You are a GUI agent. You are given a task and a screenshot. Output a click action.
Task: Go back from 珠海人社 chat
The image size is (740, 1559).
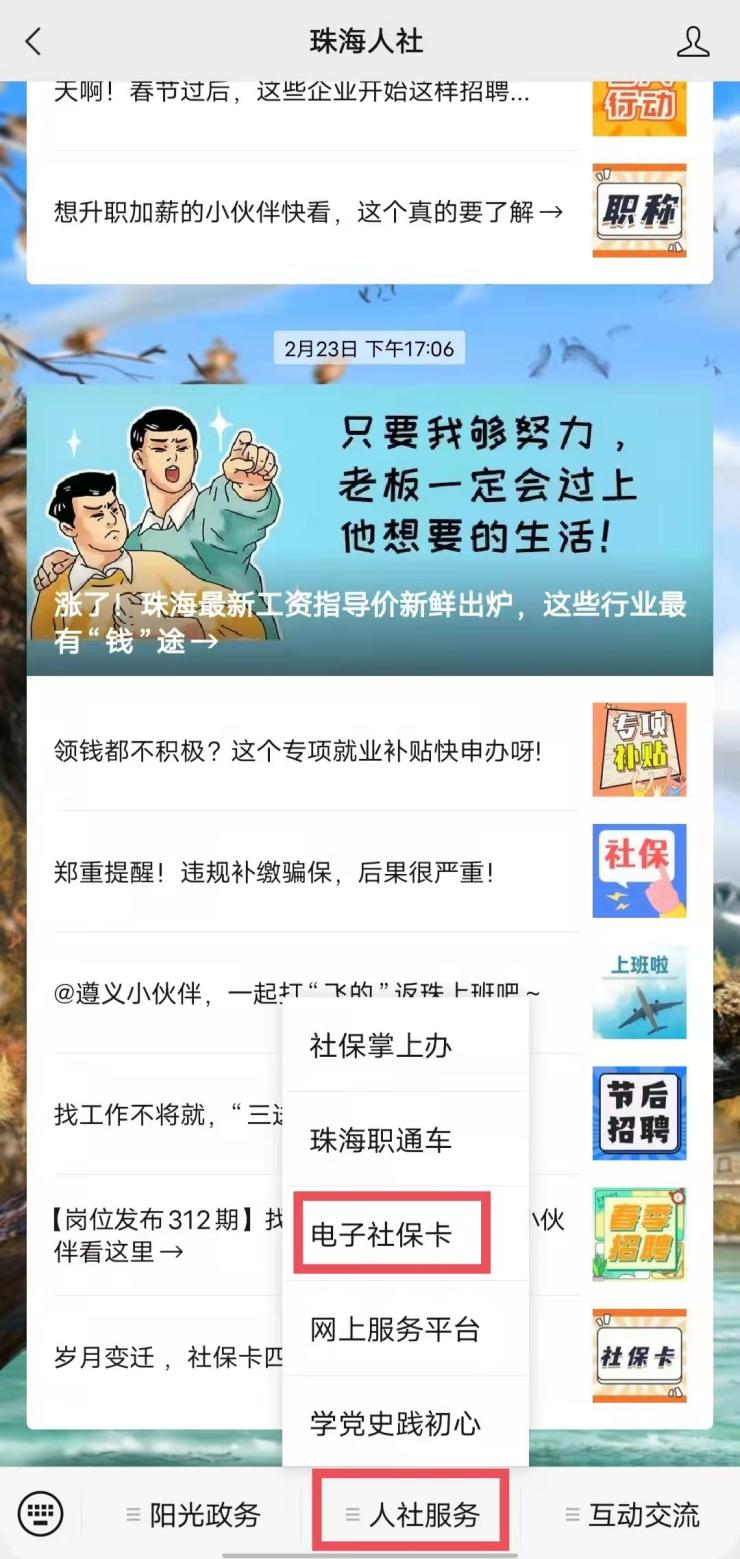34,41
